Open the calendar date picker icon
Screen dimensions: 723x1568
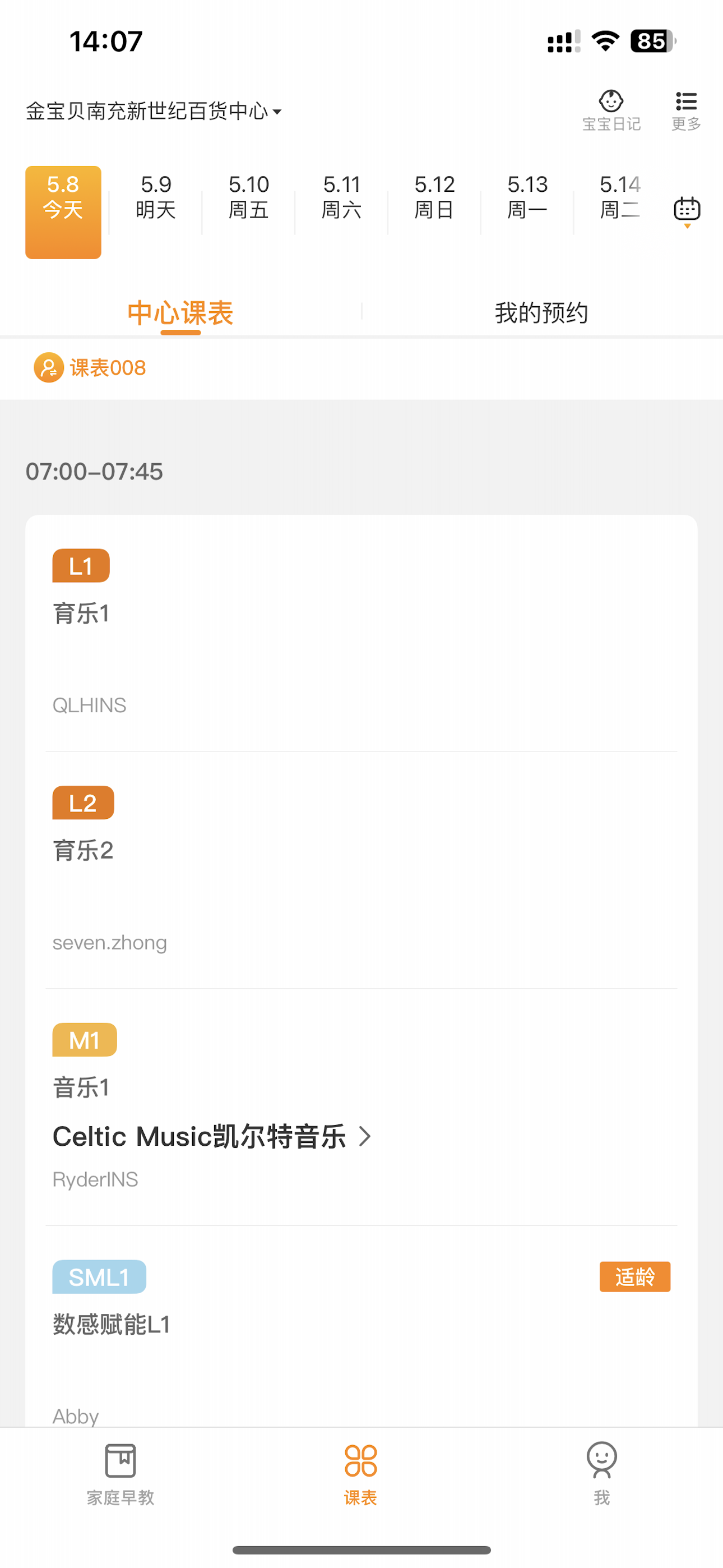click(x=687, y=210)
